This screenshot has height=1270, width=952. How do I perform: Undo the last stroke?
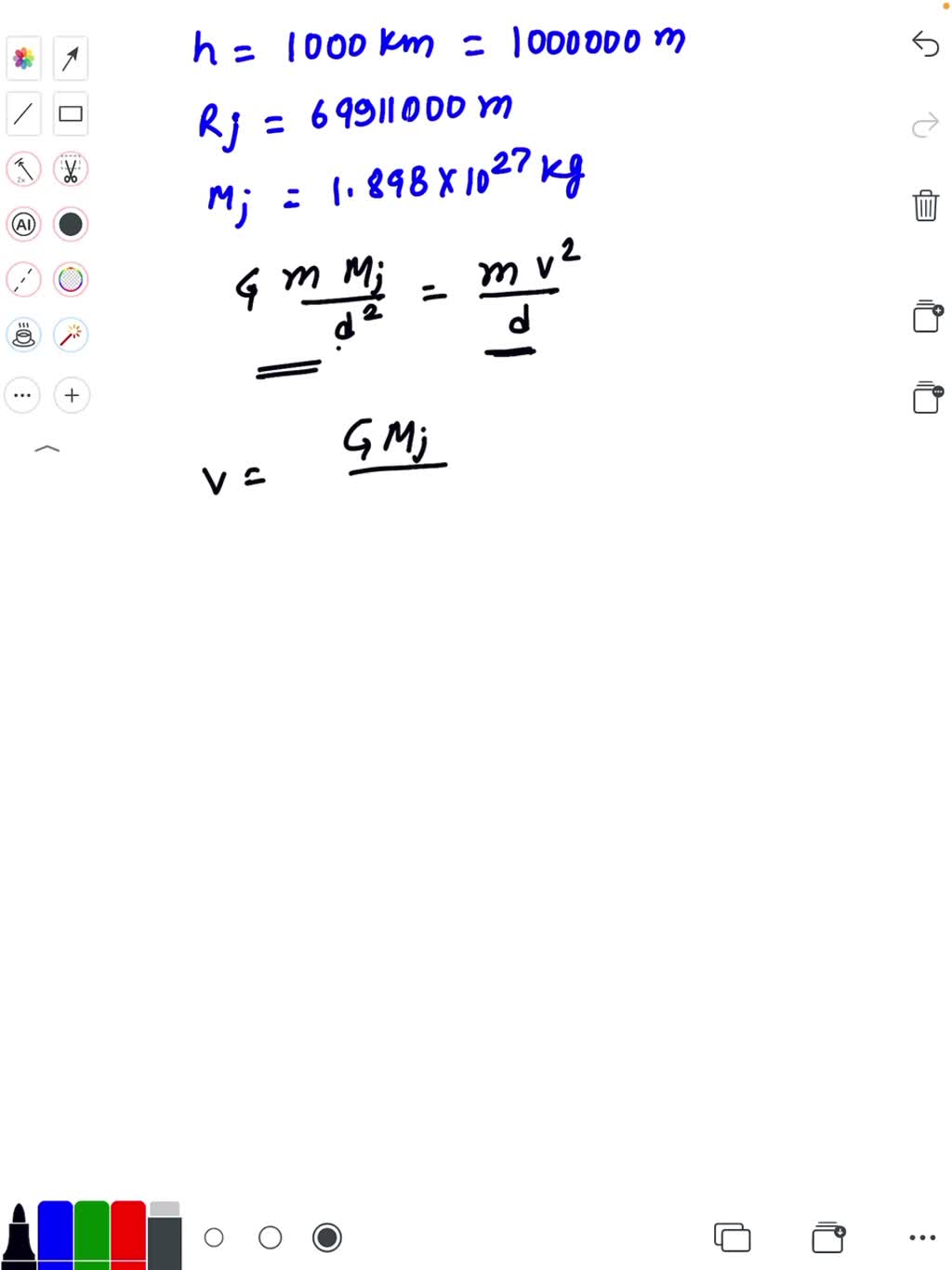click(925, 44)
